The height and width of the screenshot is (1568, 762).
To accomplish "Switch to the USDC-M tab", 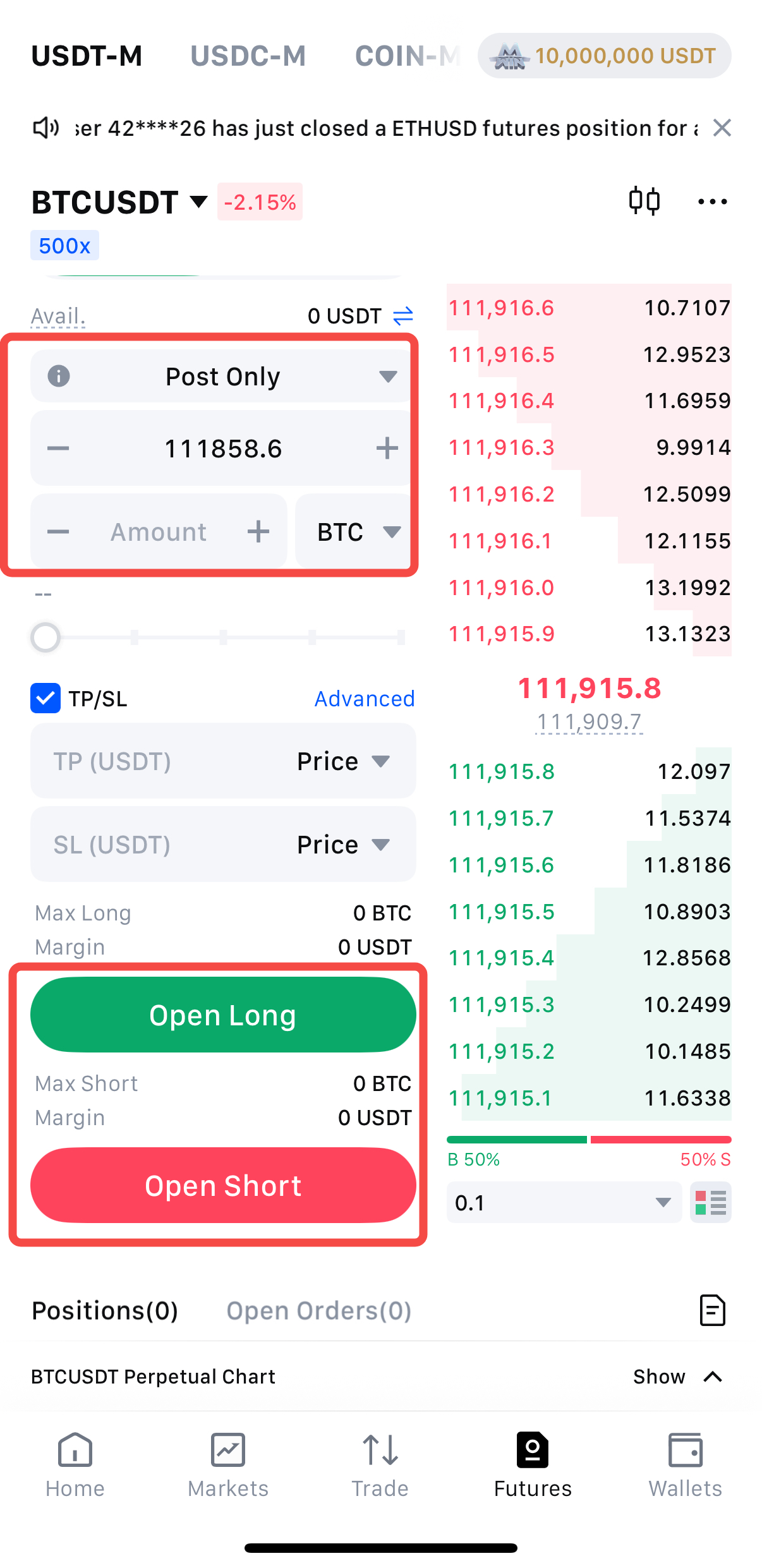I will pos(248,56).
